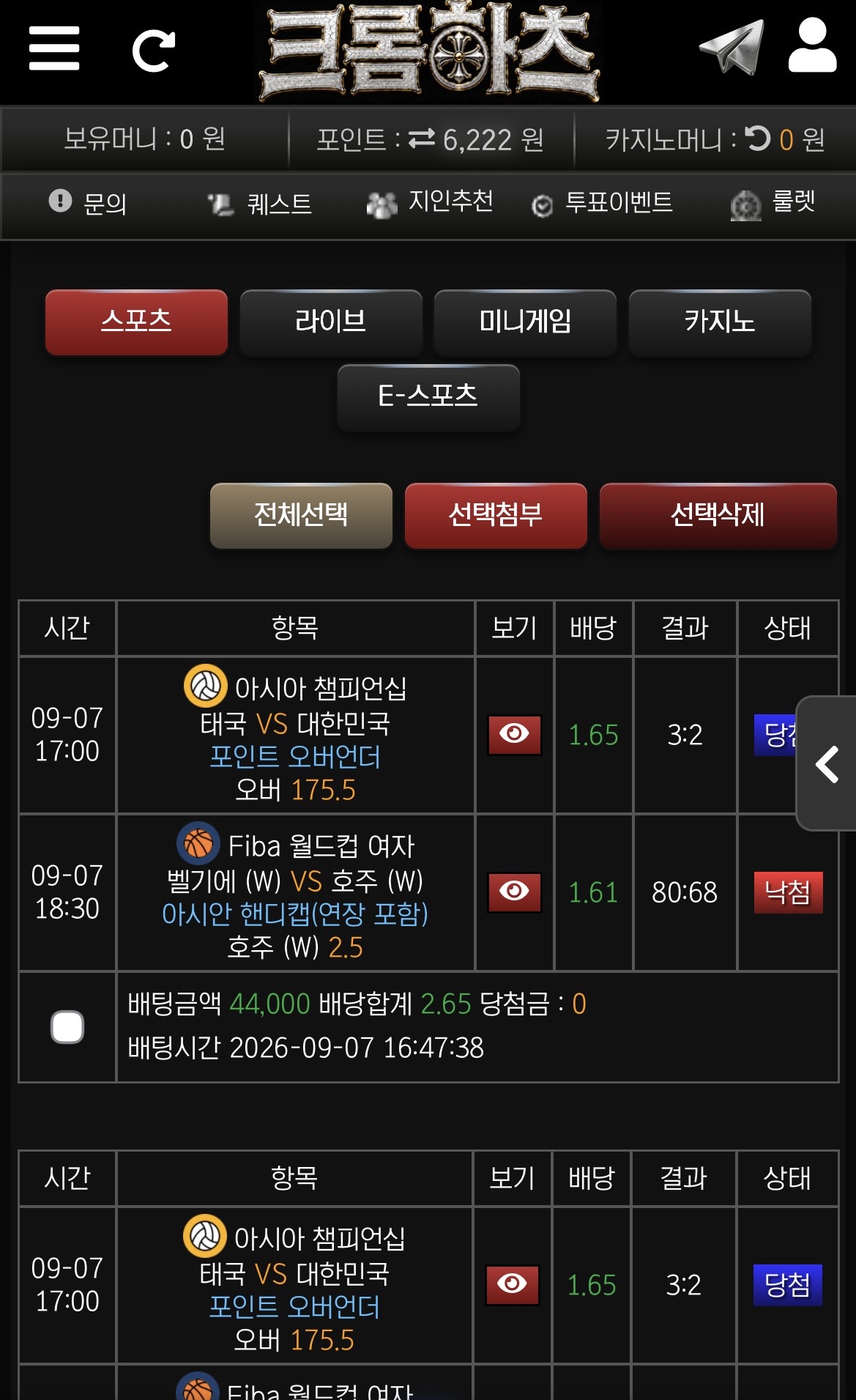The width and height of the screenshot is (856, 1400).
Task: Switch to the 미니게임 tab
Action: 525,322
